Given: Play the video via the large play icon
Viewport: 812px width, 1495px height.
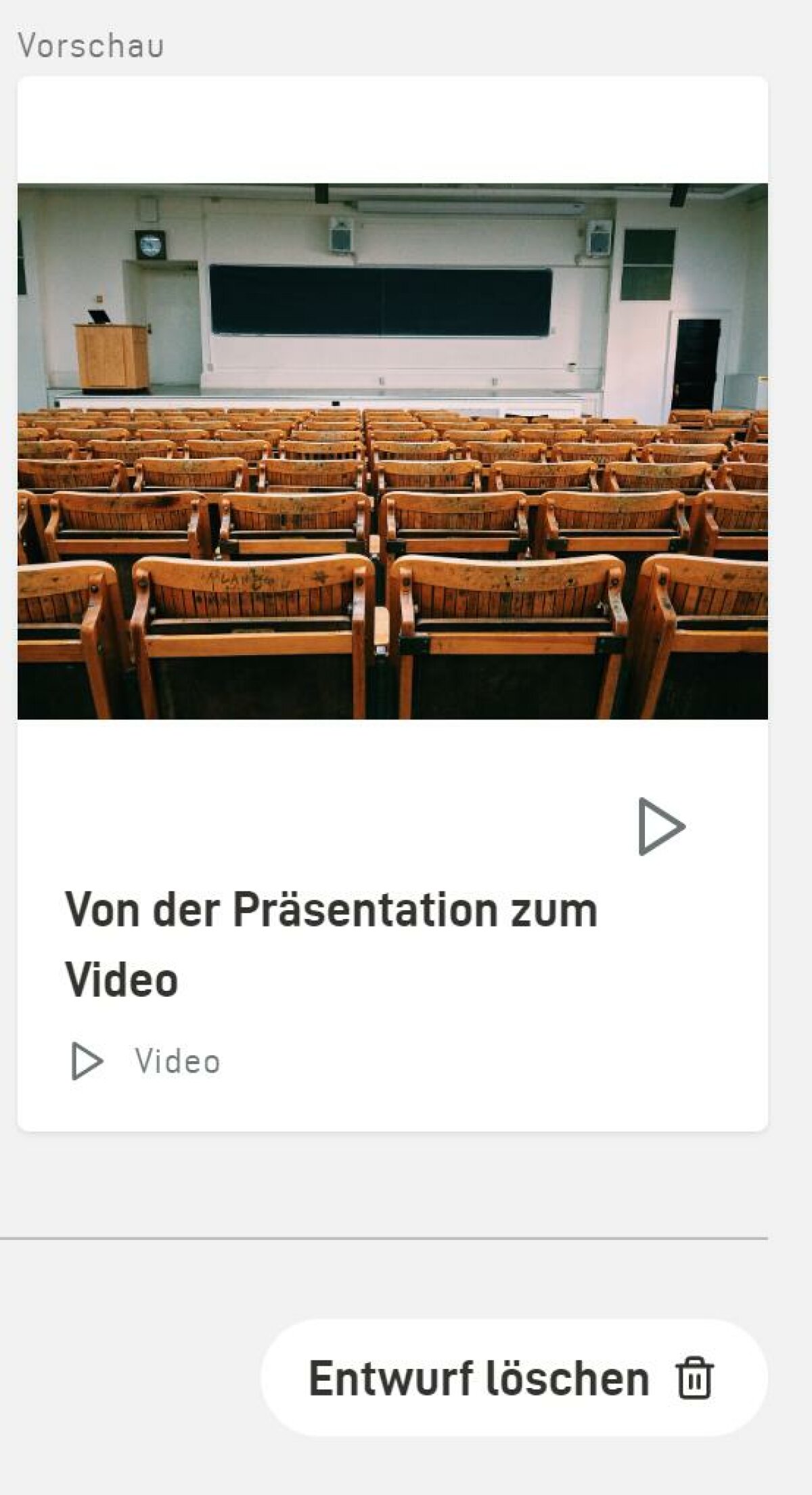Looking at the screenshot, I should pyautogui.click(x=661, y=826).
